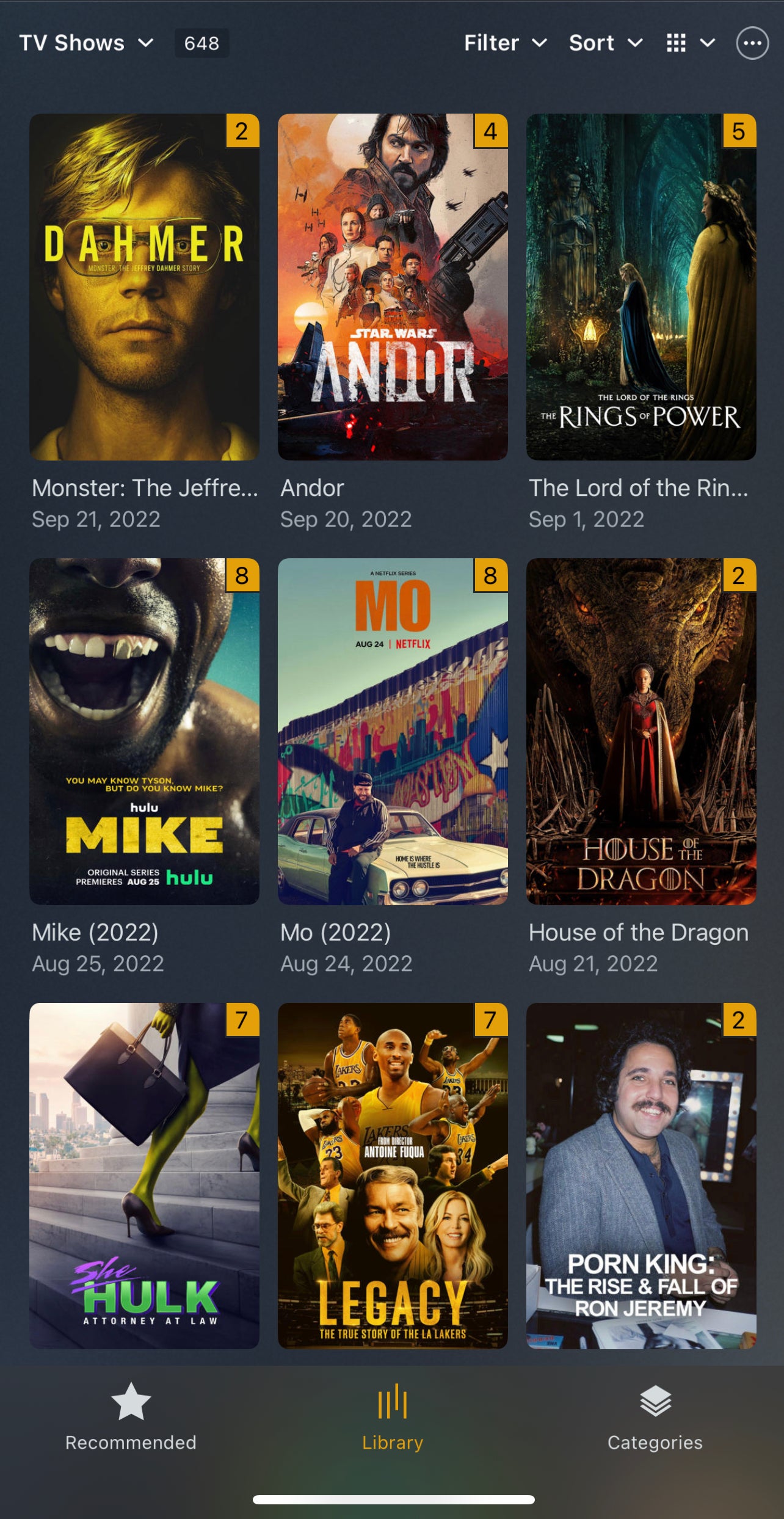Open the Sort options

(x=605, y=43)
